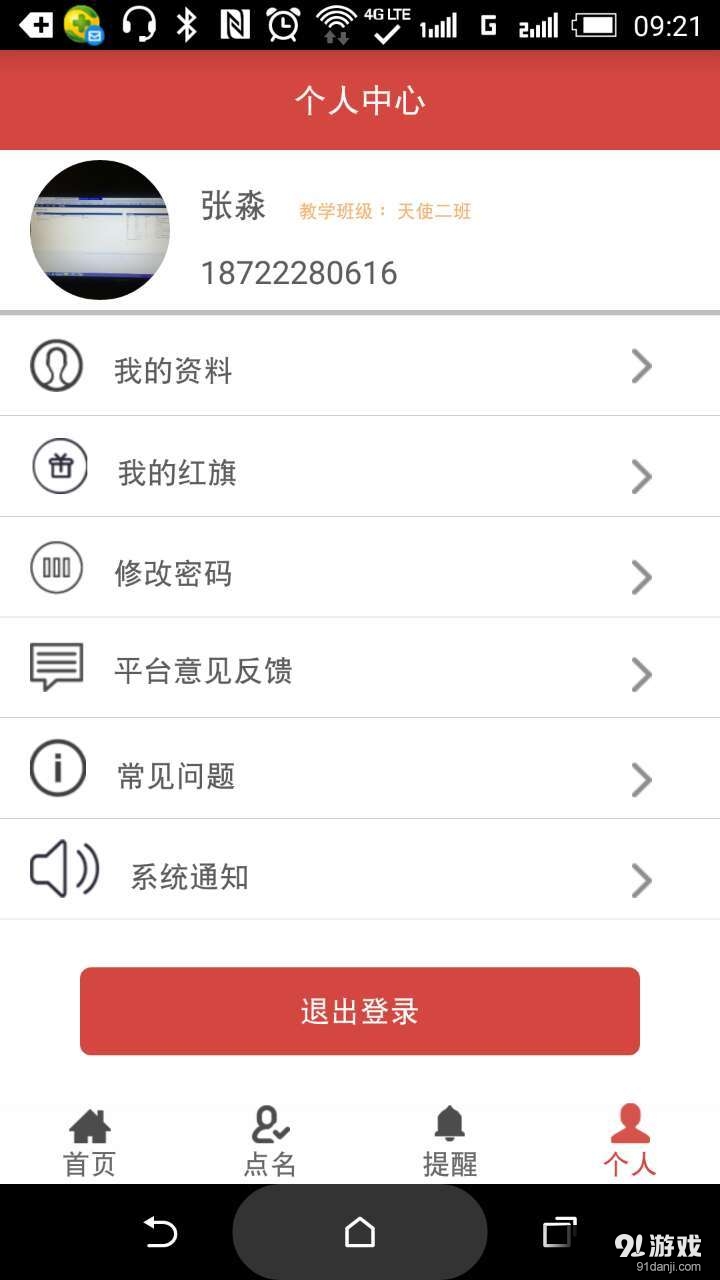Switch to the 首页 tab

89,1140
